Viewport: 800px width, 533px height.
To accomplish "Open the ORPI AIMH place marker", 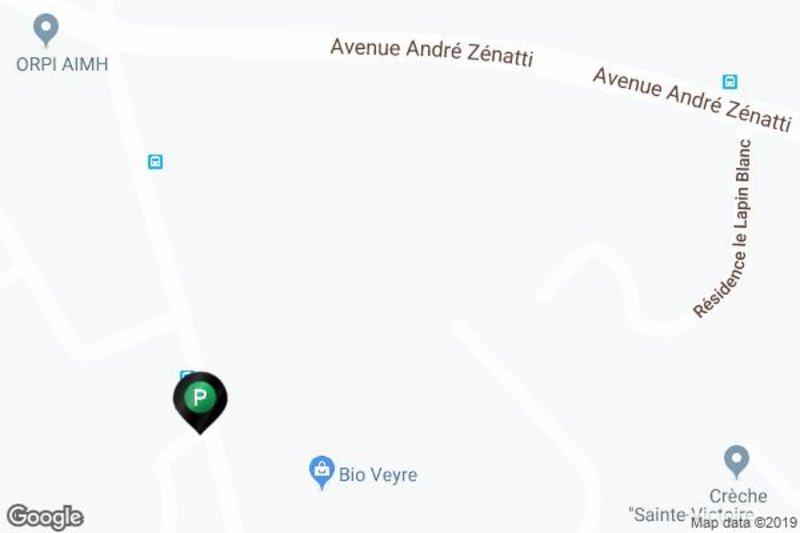I will (x=46, y=30).
